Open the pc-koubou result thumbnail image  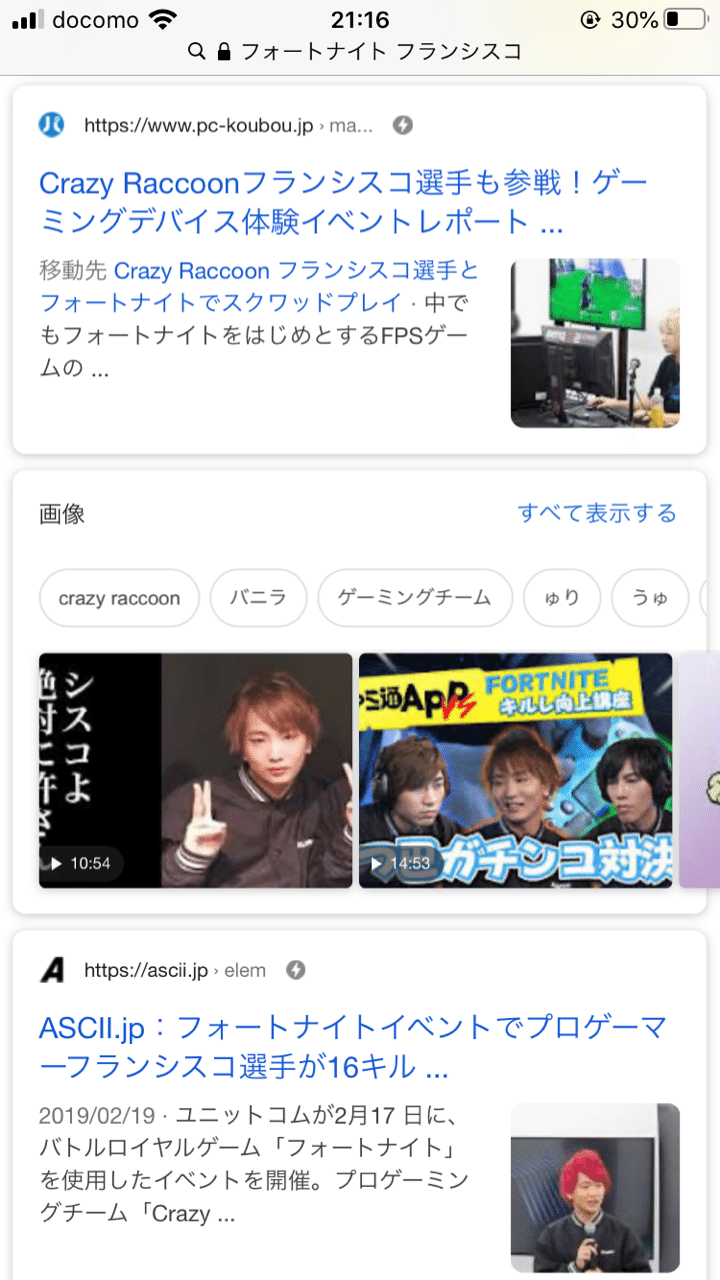[x=595, y=343]
